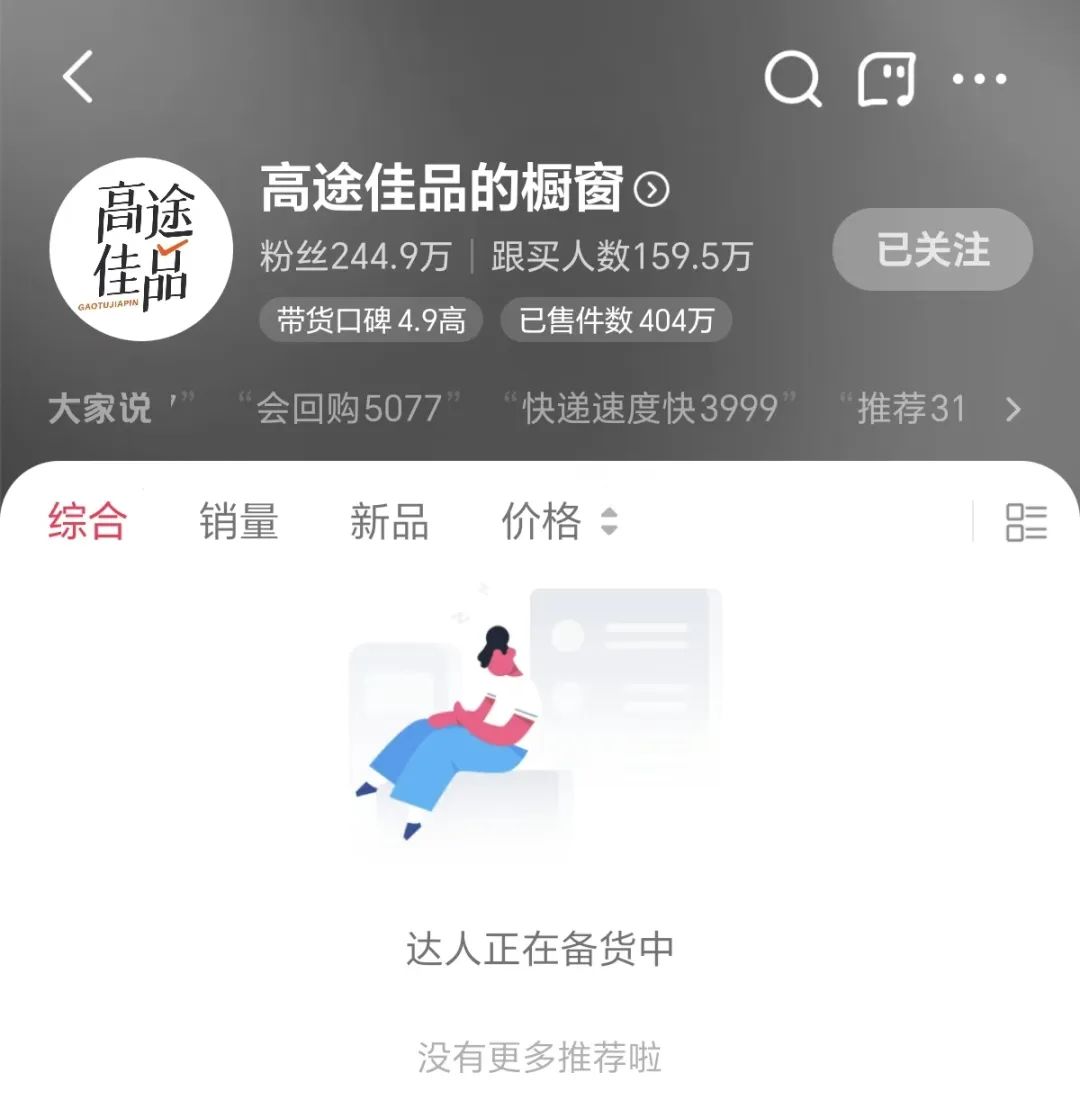Toggle price sorting order arrows
Screen dimensions: 1080x1118
coord(608,522)
